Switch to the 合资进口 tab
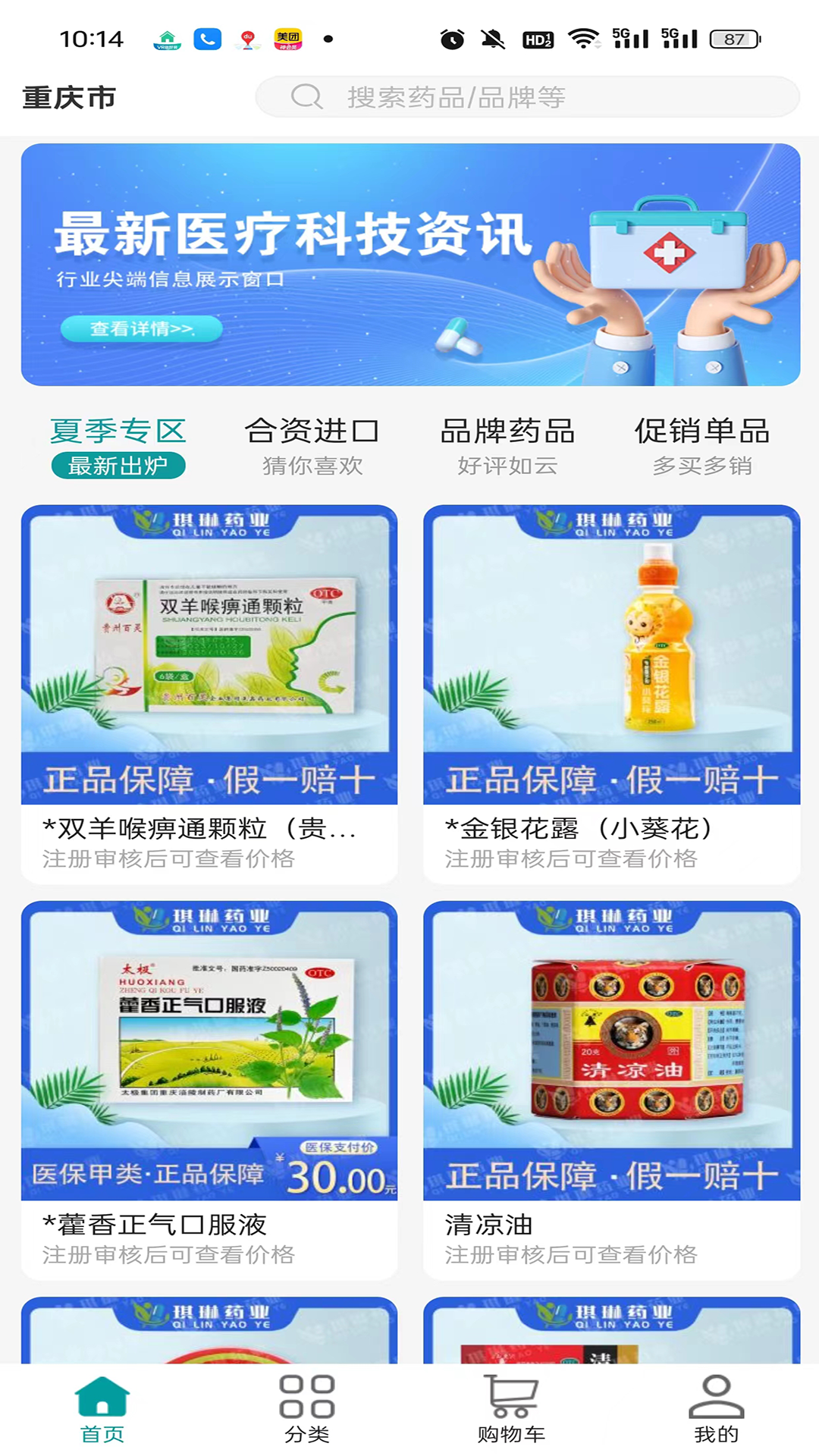The height and width of the screenshot is (1456, 819). (x=311, y=431)
